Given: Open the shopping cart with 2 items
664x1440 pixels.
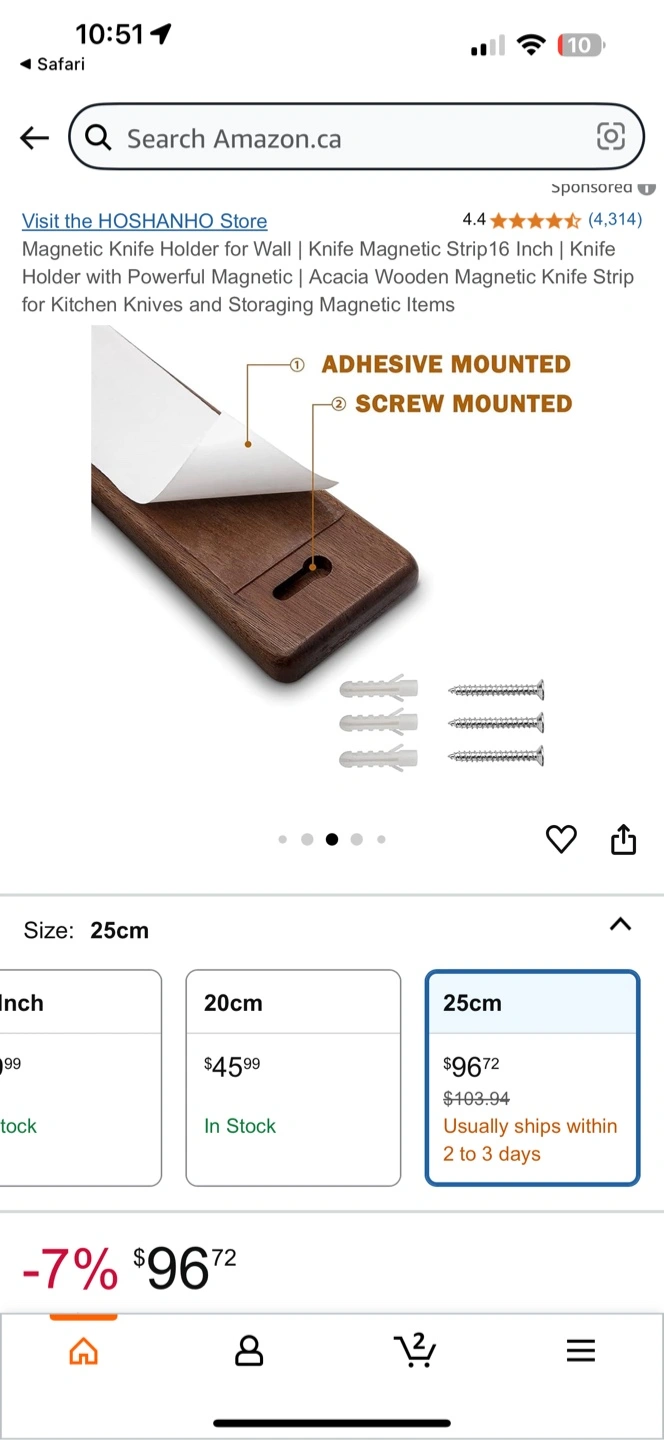Looking at the screenshot, I should click(414, 1350).
